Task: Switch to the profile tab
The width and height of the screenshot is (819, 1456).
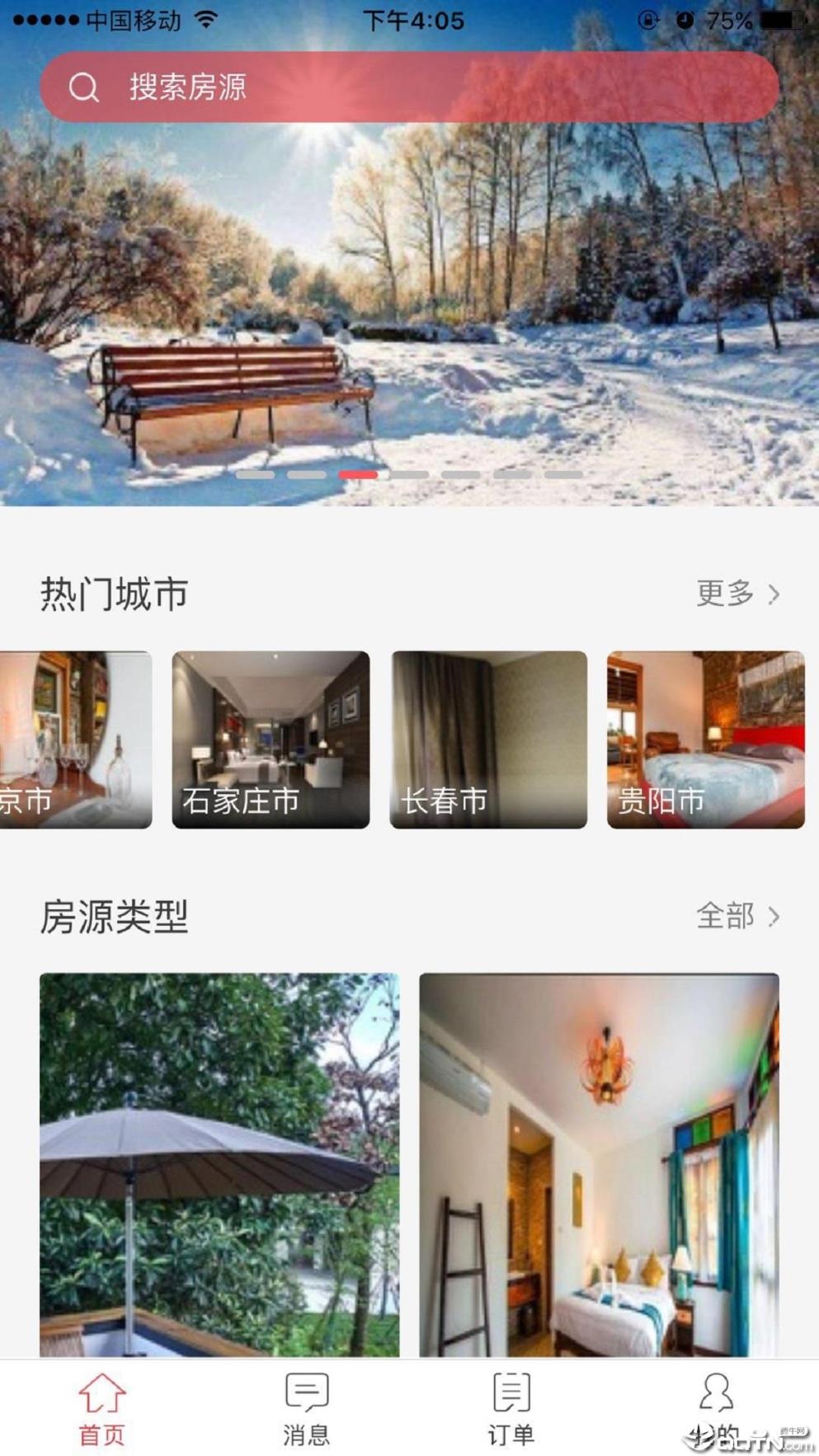Action: tap(716, 1409)
